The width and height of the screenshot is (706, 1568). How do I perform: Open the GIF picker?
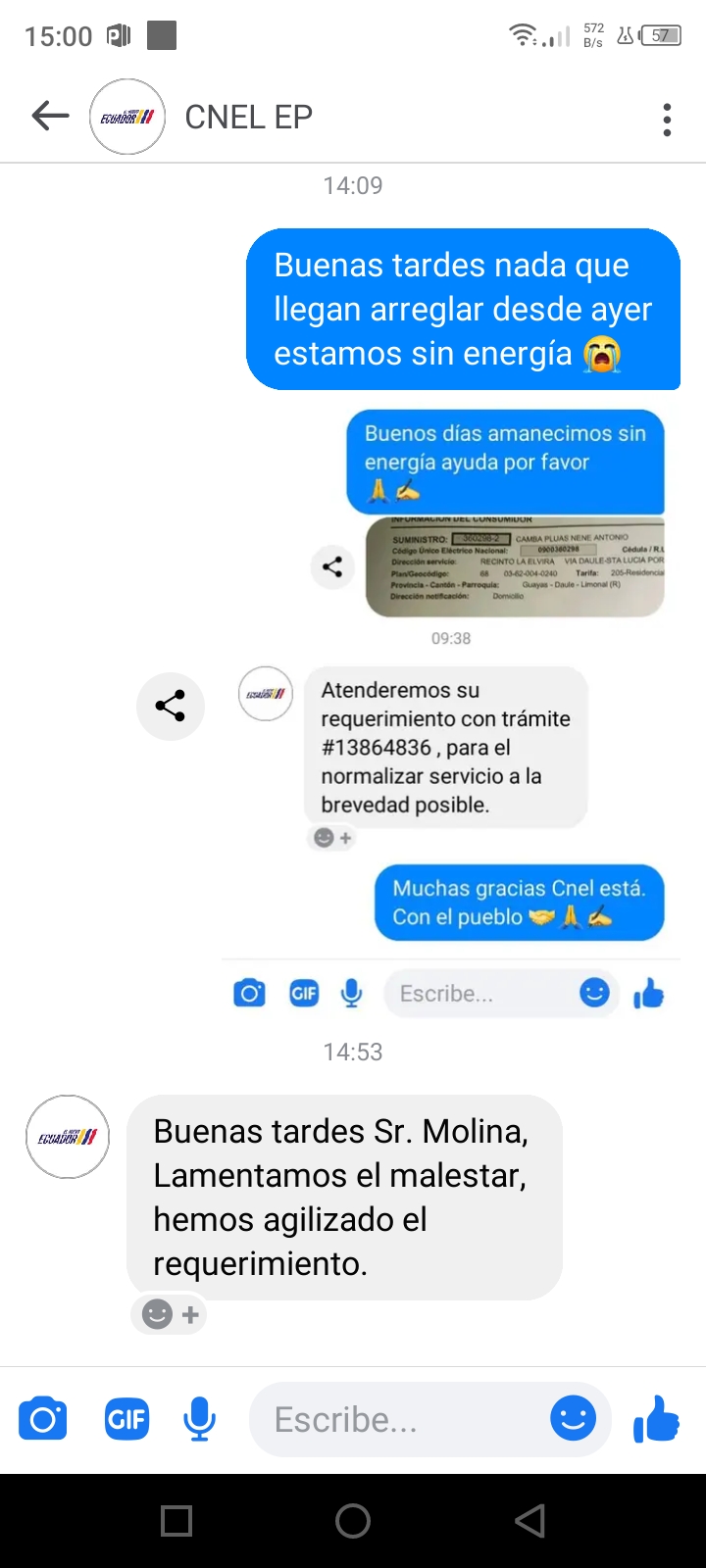[x=127, y=1419]
